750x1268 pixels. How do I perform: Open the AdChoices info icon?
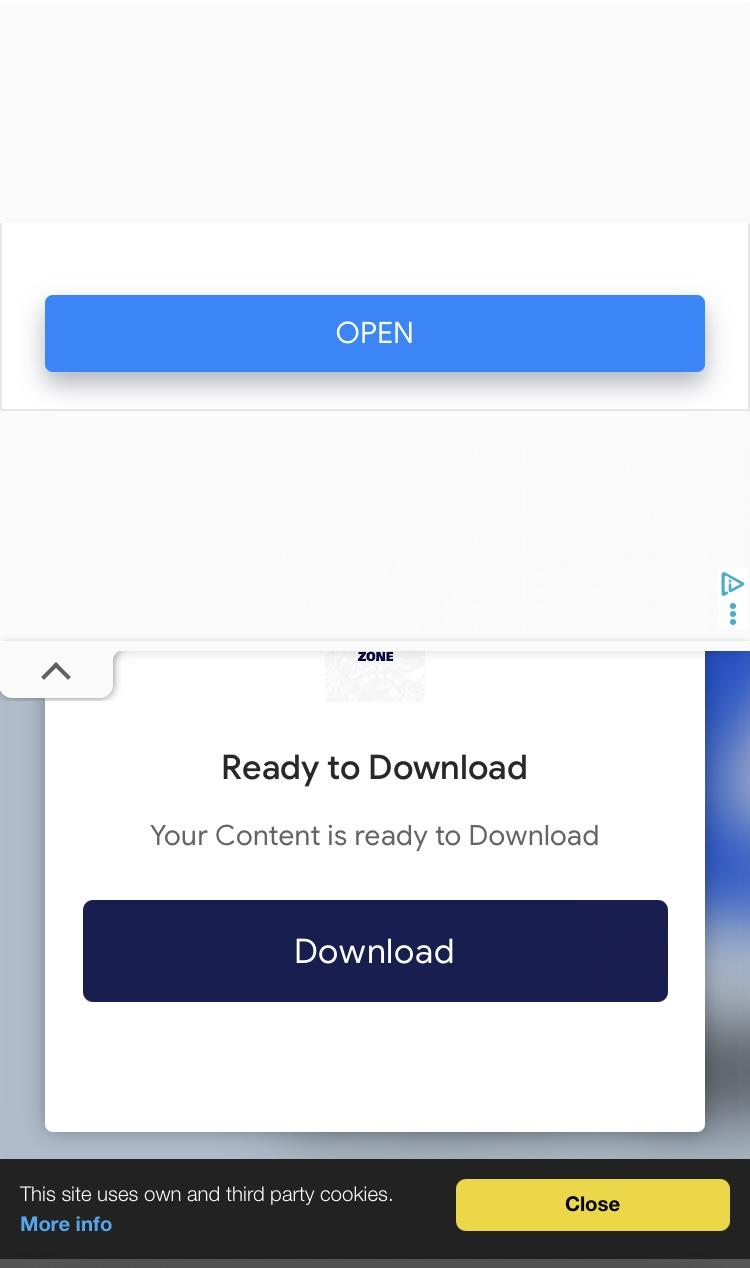tap(732, 584)
